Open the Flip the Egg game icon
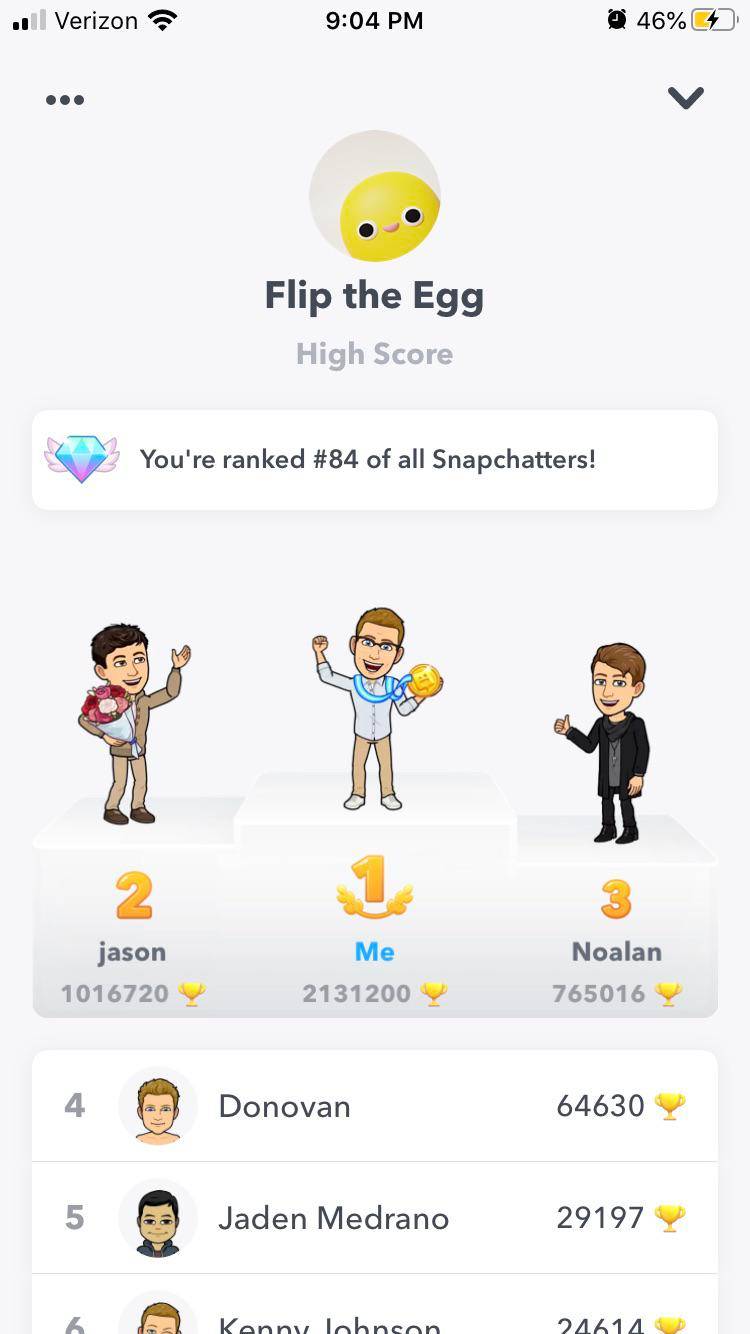The width and height of the screenshot is (750, 1334). click(x=374, y=196)
